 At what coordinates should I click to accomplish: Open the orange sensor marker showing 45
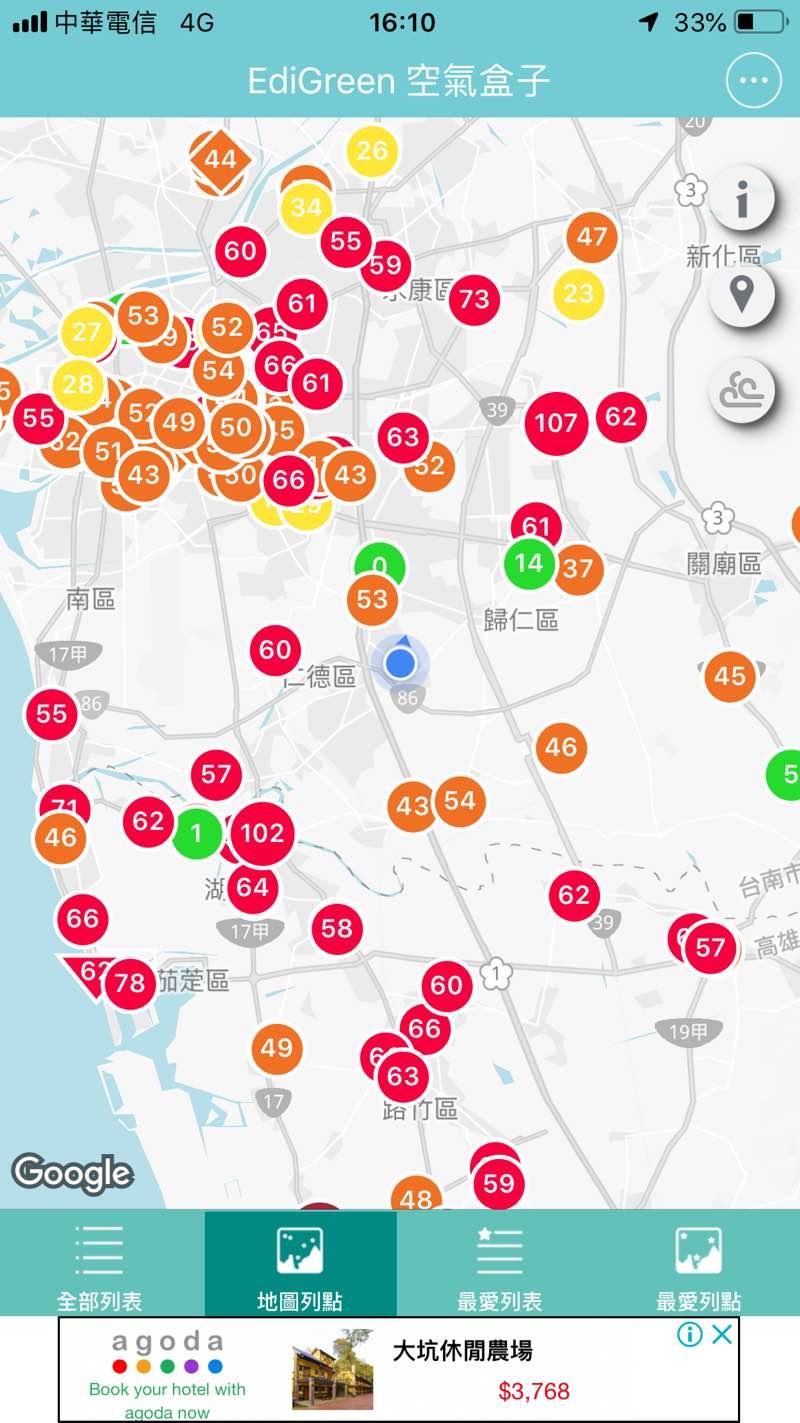click(730, 677)
